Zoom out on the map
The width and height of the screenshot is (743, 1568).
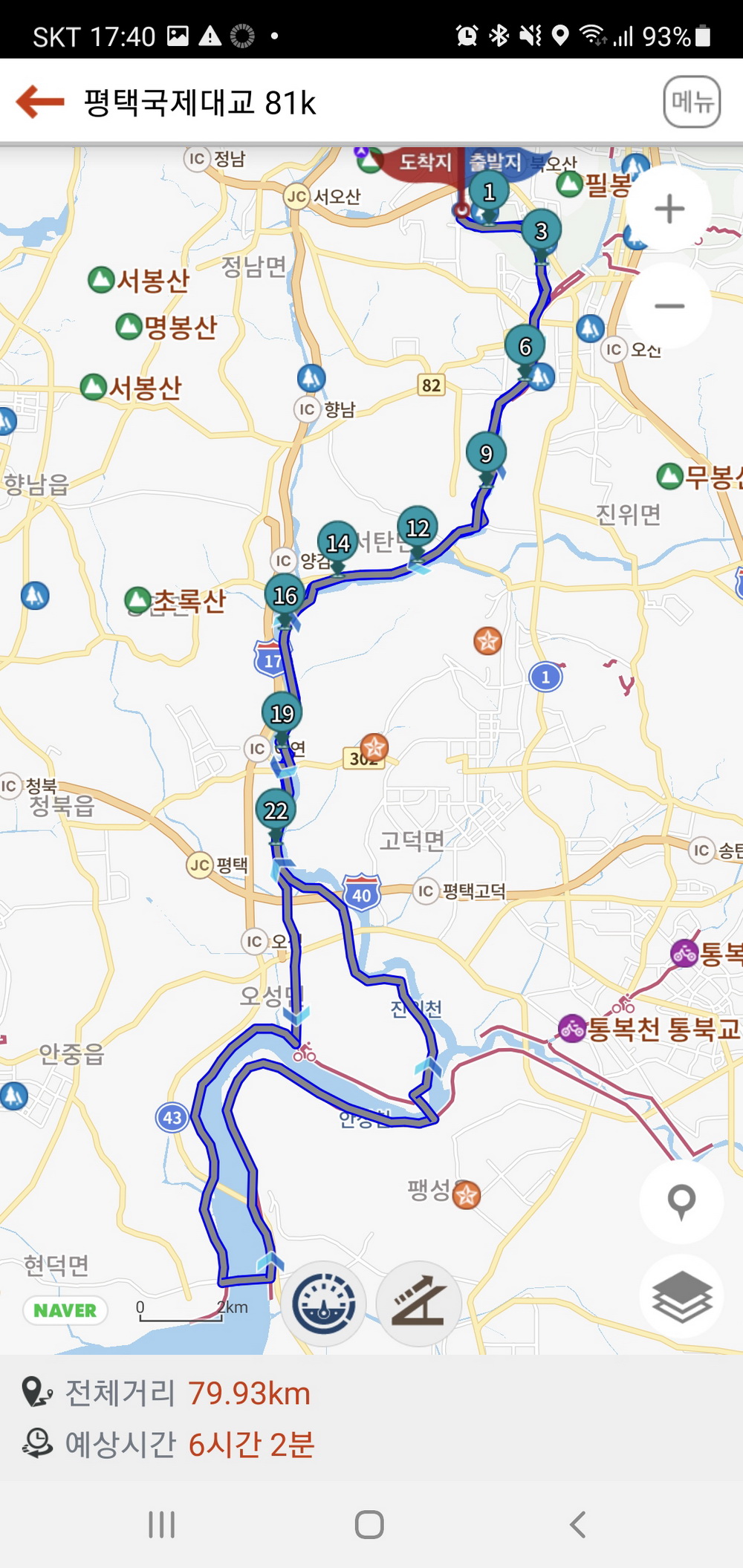tap(669, 306)
